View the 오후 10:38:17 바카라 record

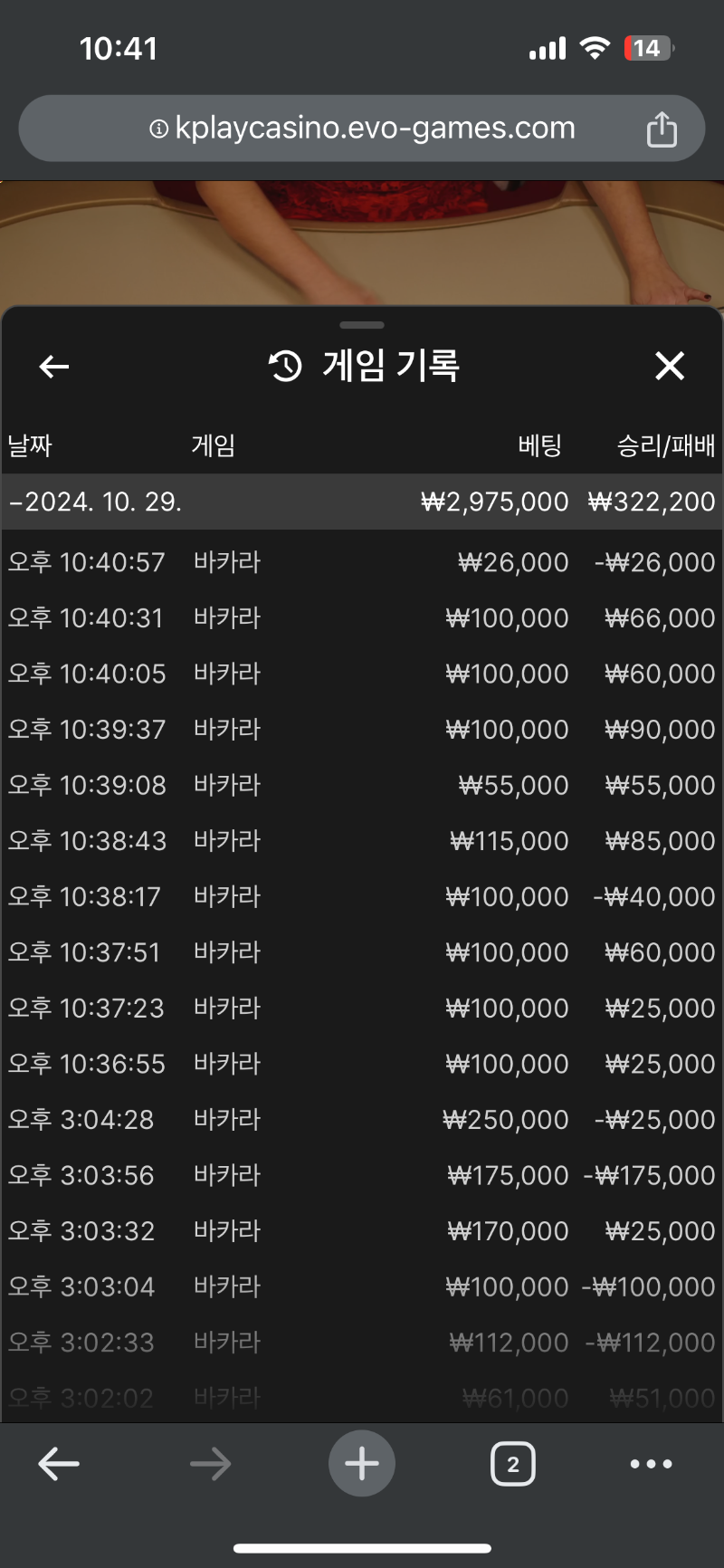362,897
